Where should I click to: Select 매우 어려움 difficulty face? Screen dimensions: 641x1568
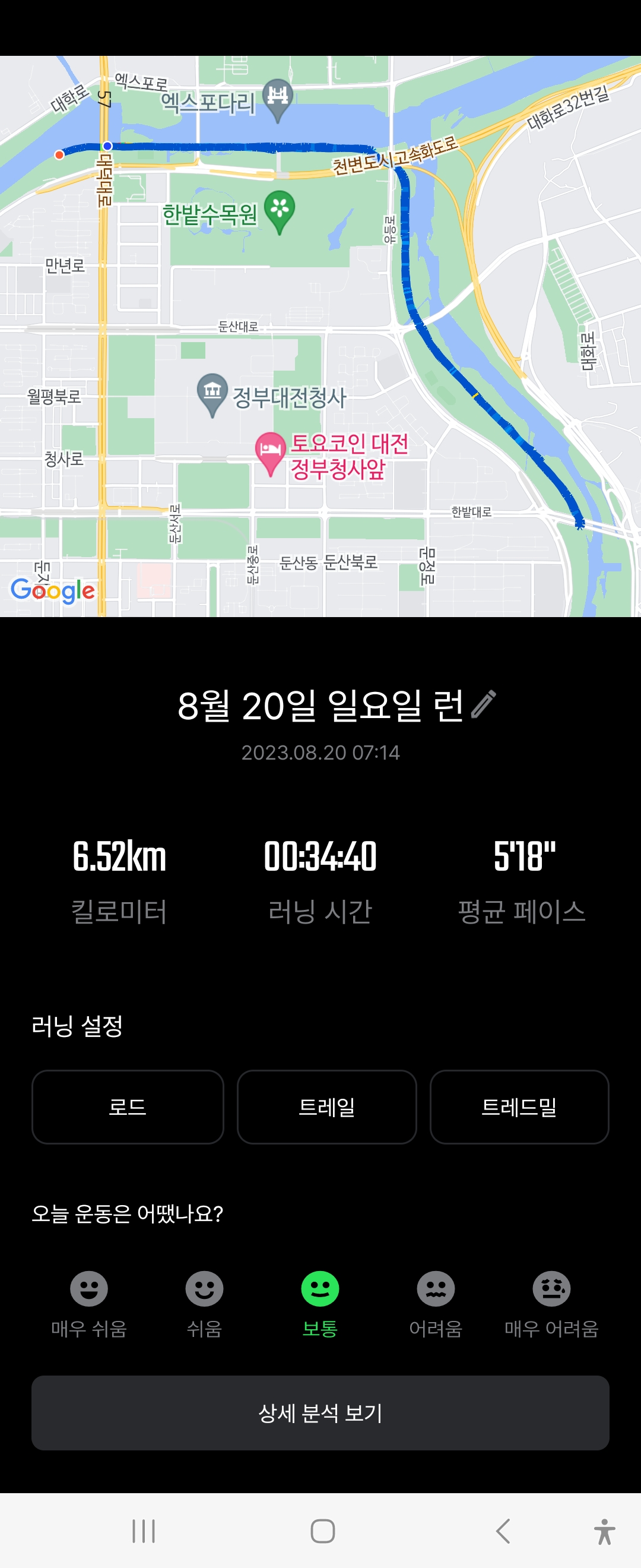[551, 1289]
